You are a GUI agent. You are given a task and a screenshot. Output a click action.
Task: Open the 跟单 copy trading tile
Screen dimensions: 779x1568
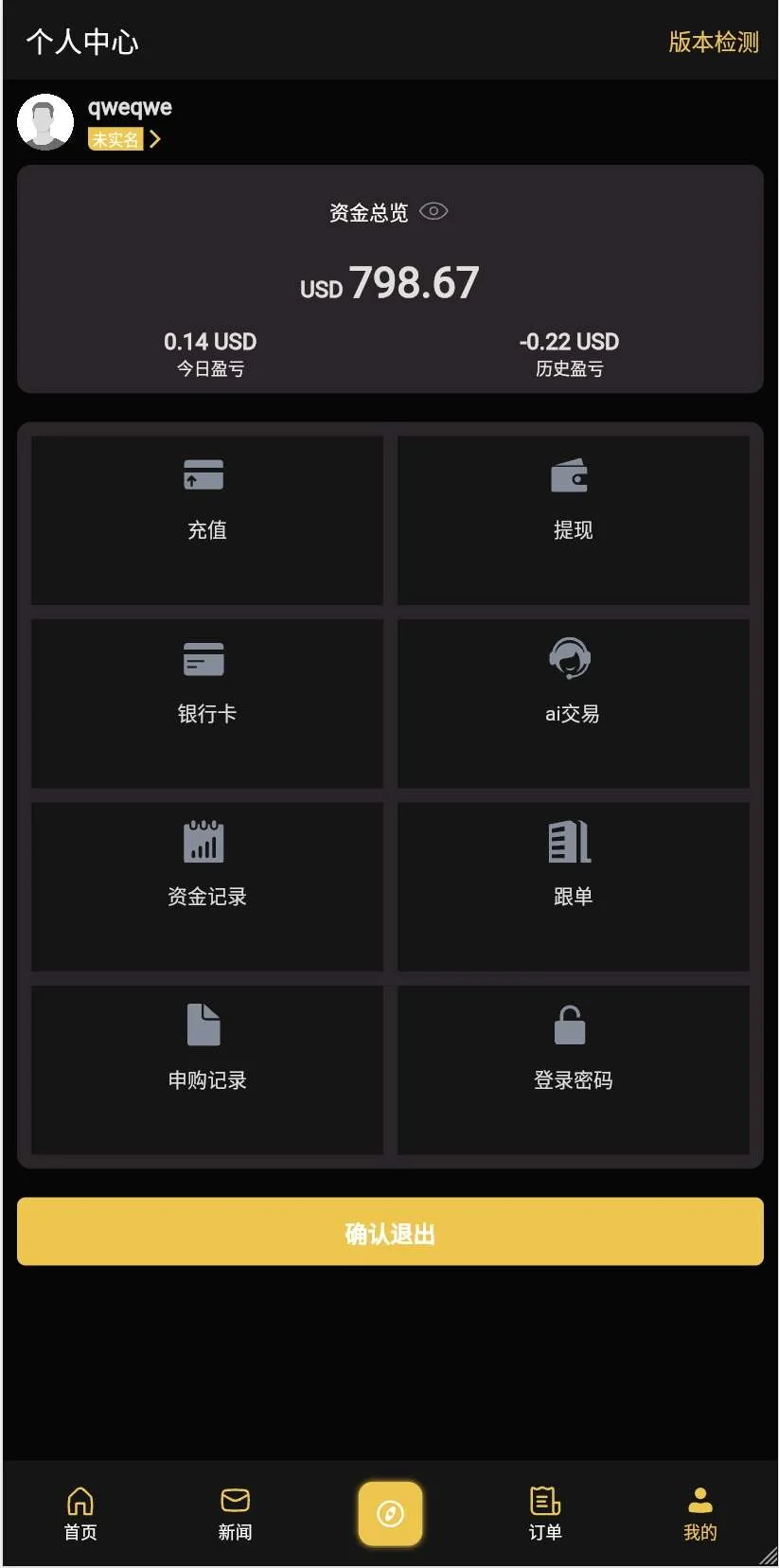pyautogui.click(x=573, y=885)
